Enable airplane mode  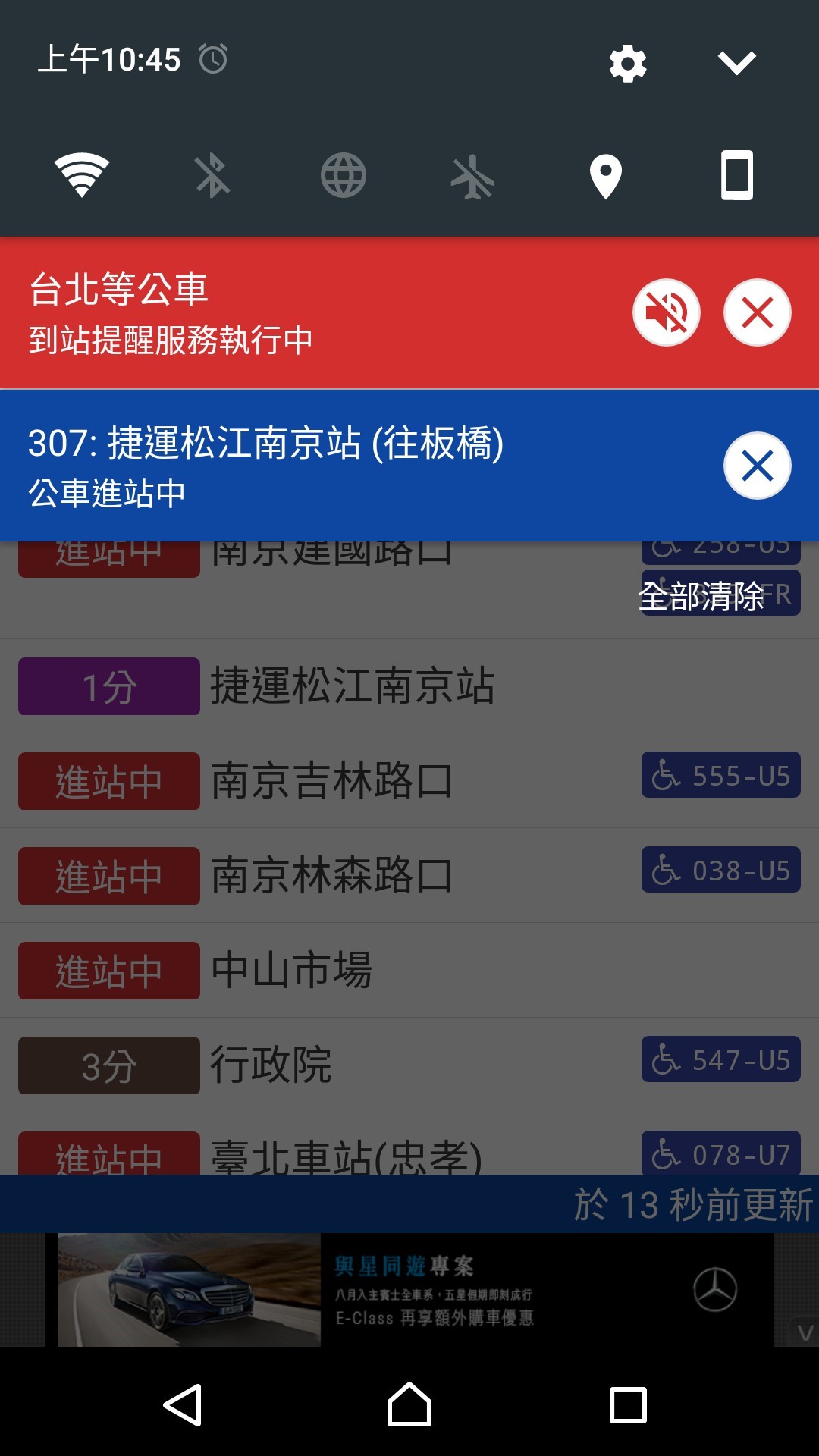[473, 177]
